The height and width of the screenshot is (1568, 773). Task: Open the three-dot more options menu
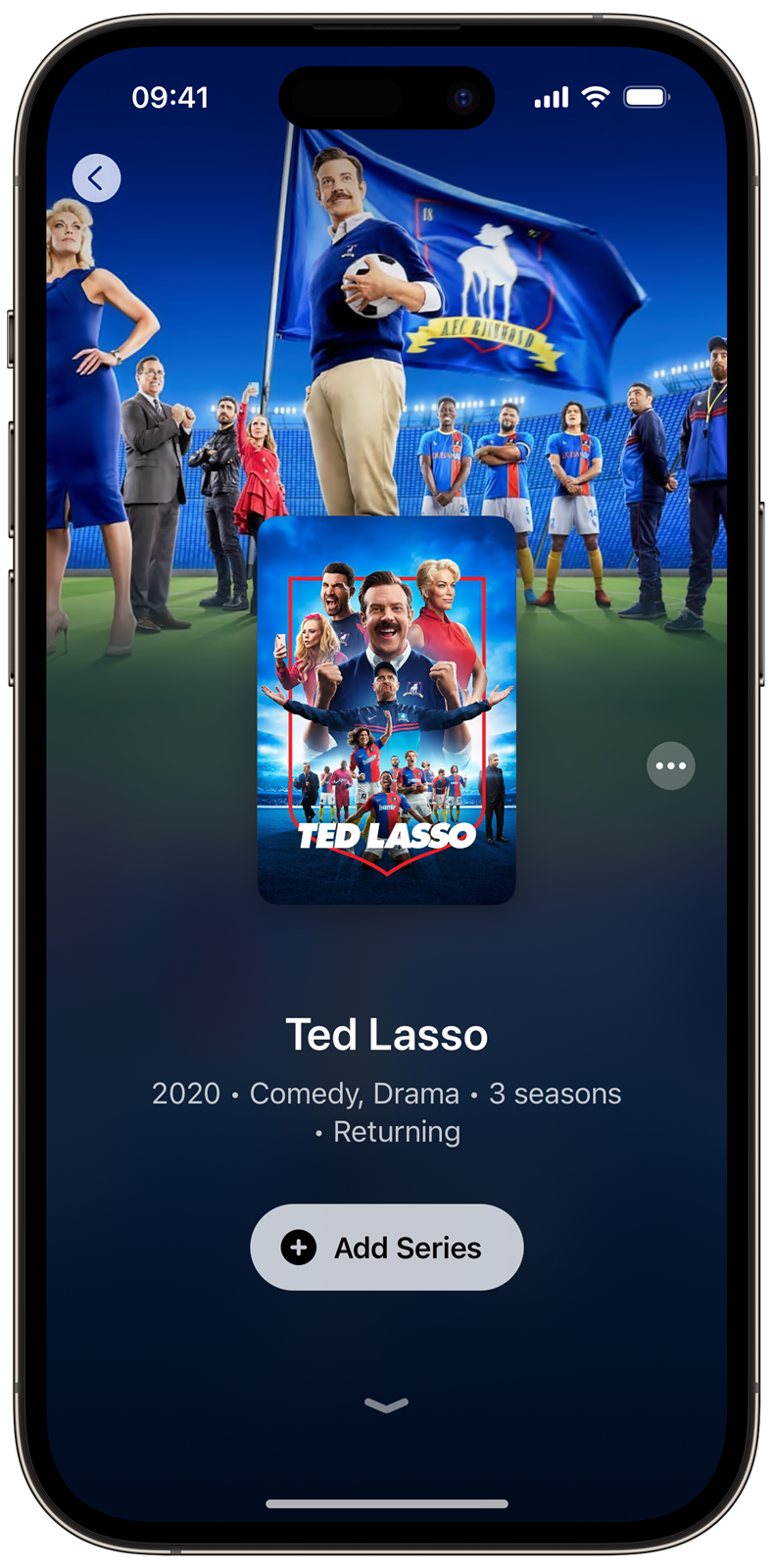pyautogui.click(x=671, y=765)
